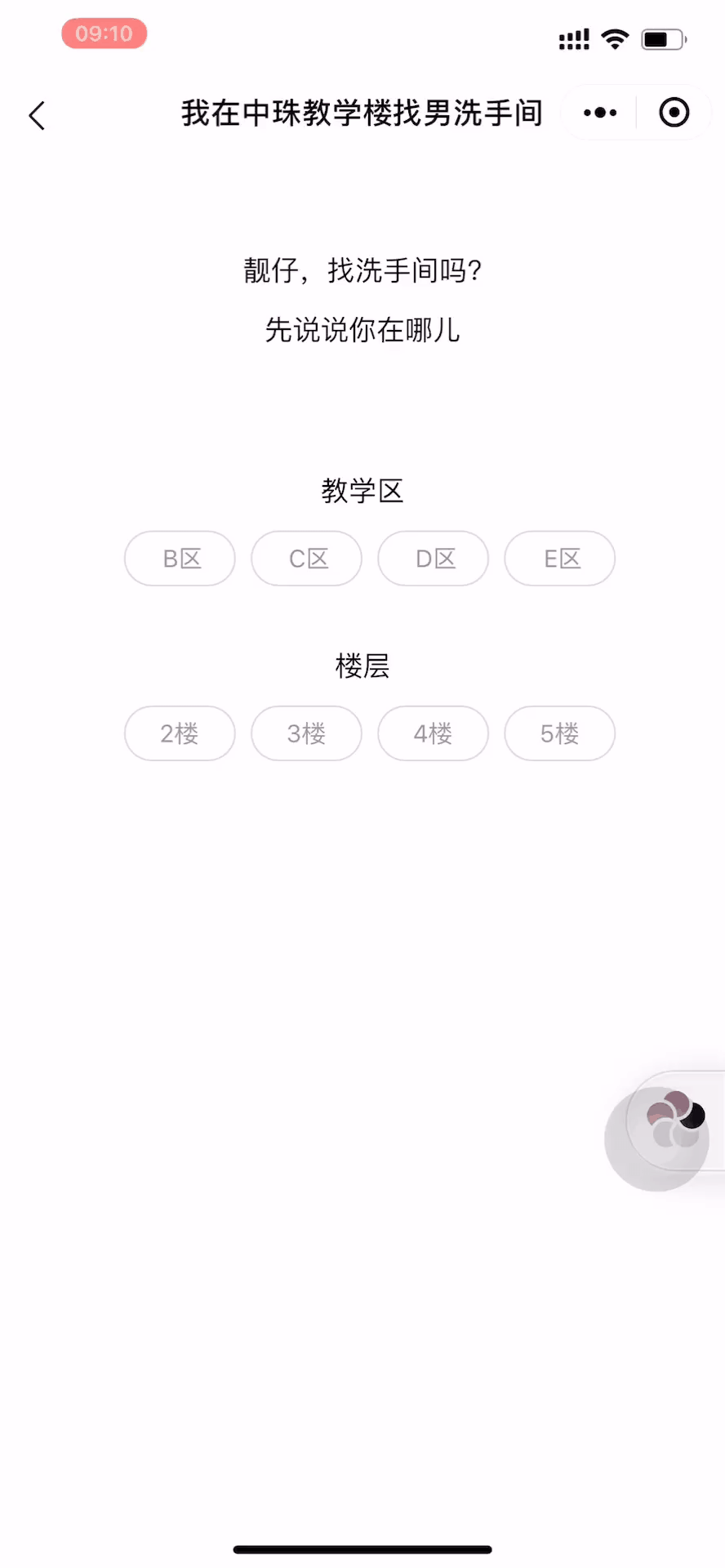Choose floor 2楼
This screenshot has width=725, height=1568.
pyautogui.click(x=180, y=733)
